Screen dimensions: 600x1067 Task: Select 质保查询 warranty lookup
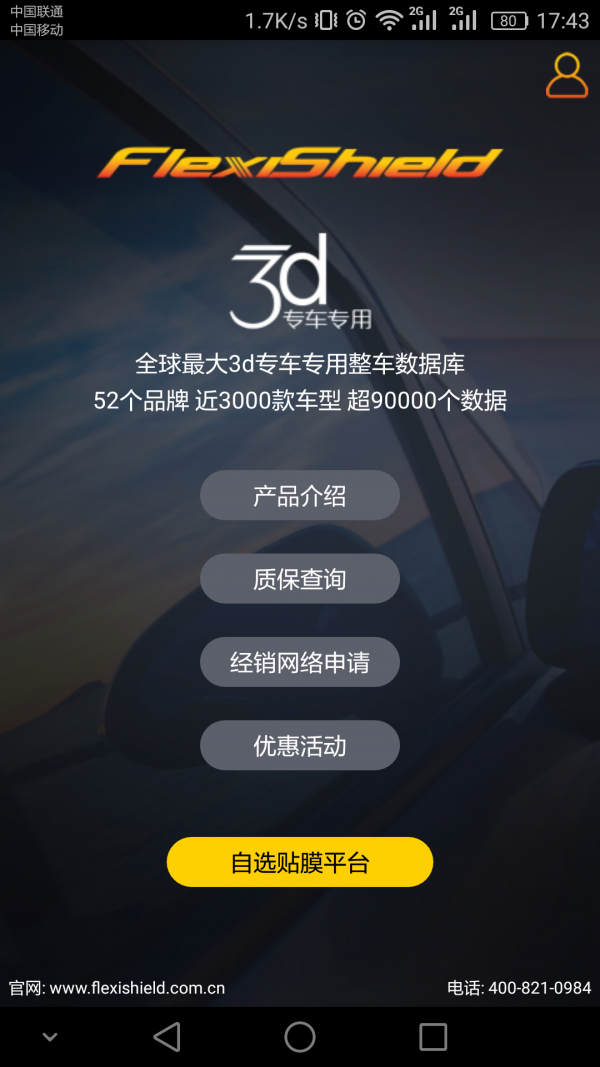coord(300,579)
